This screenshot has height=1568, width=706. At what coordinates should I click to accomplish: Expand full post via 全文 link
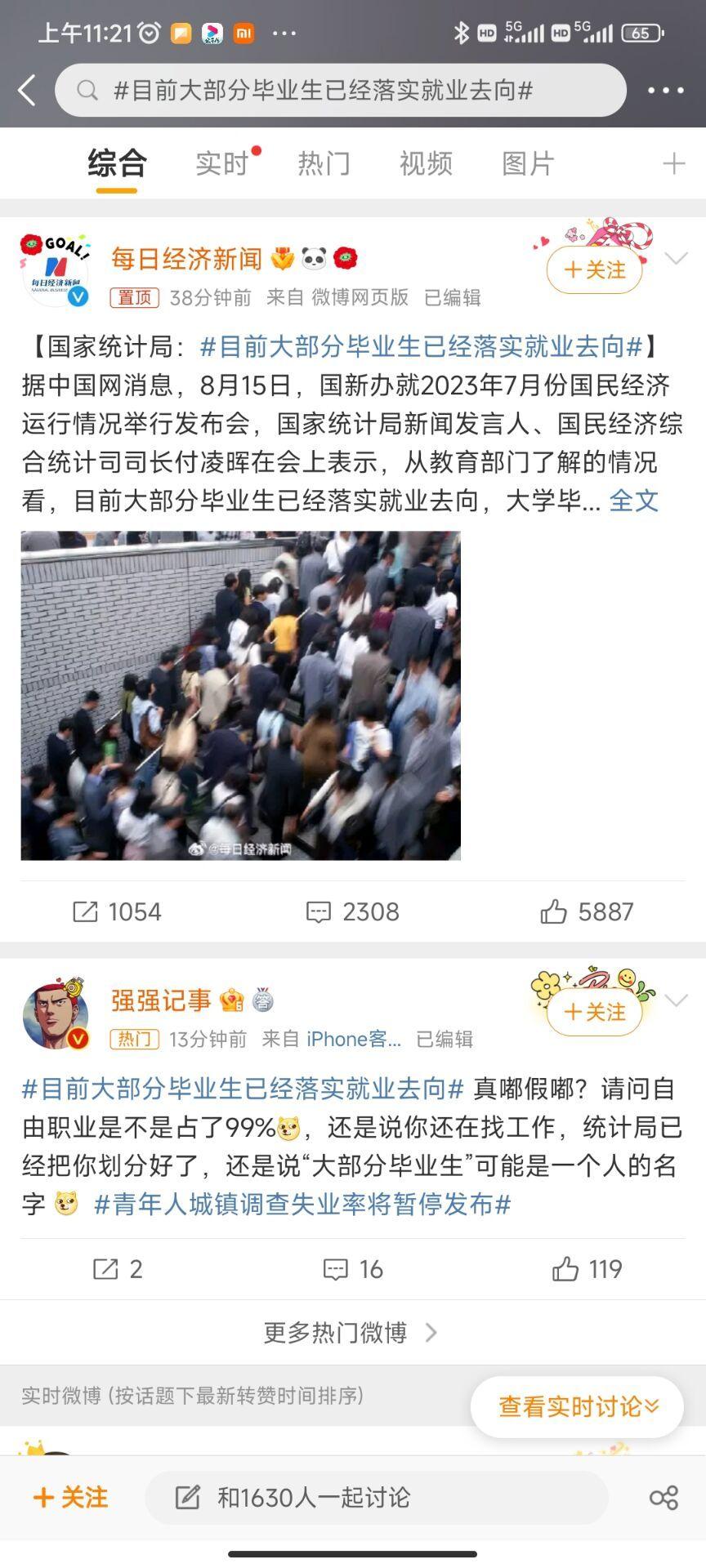pyautogui.click(x=634, y=500)
